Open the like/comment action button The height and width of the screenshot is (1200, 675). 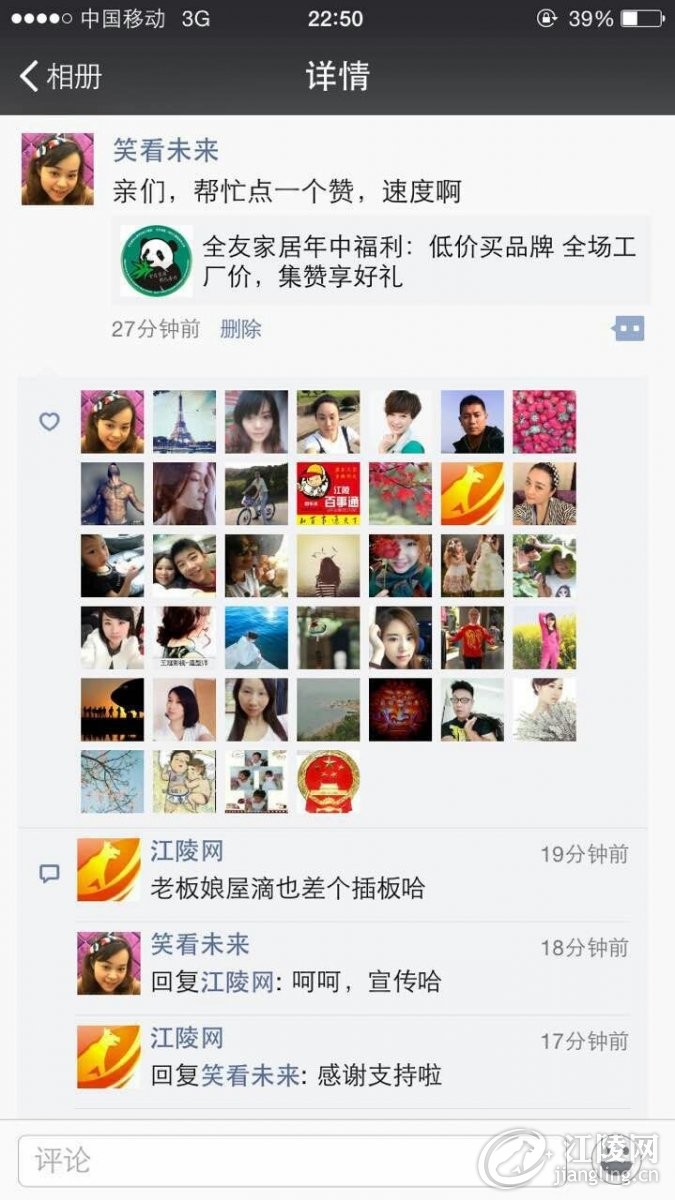(629, 328)
